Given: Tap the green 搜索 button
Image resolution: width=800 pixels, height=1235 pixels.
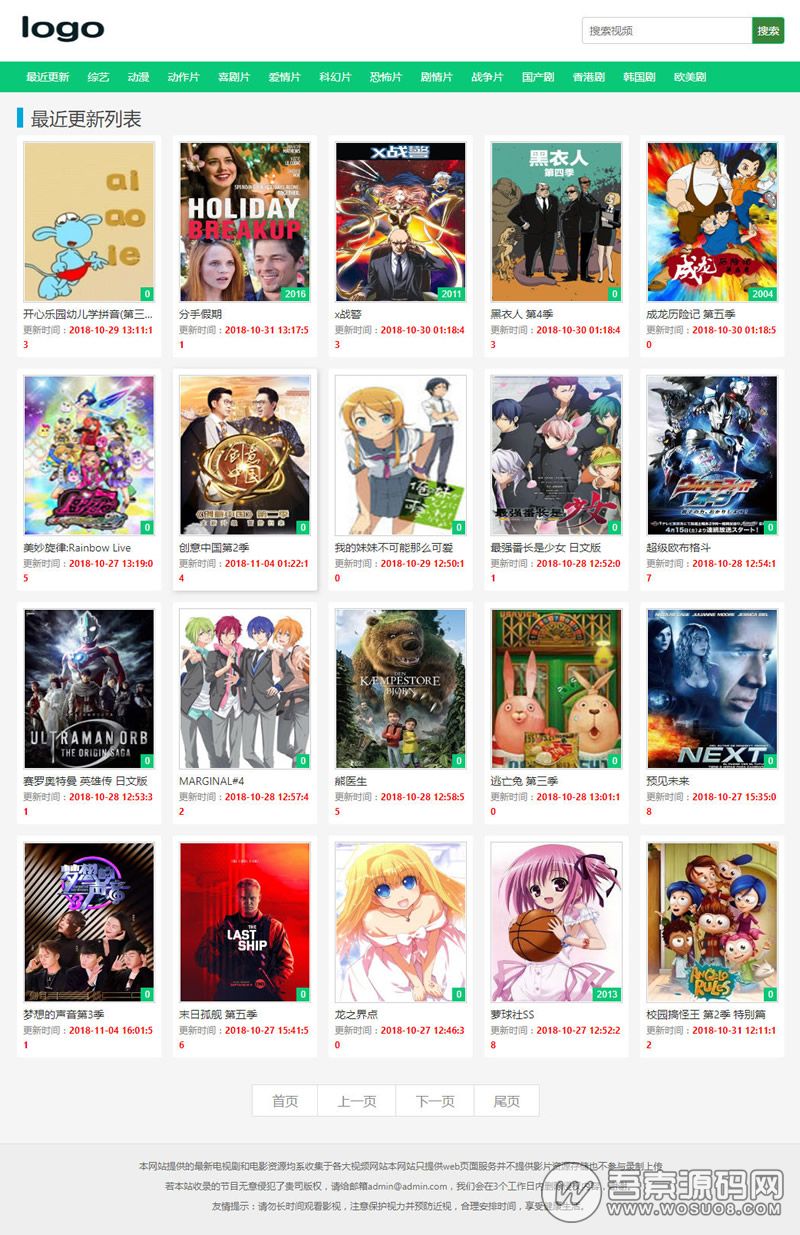Looking at the screenshot, I should coord(768,31).
